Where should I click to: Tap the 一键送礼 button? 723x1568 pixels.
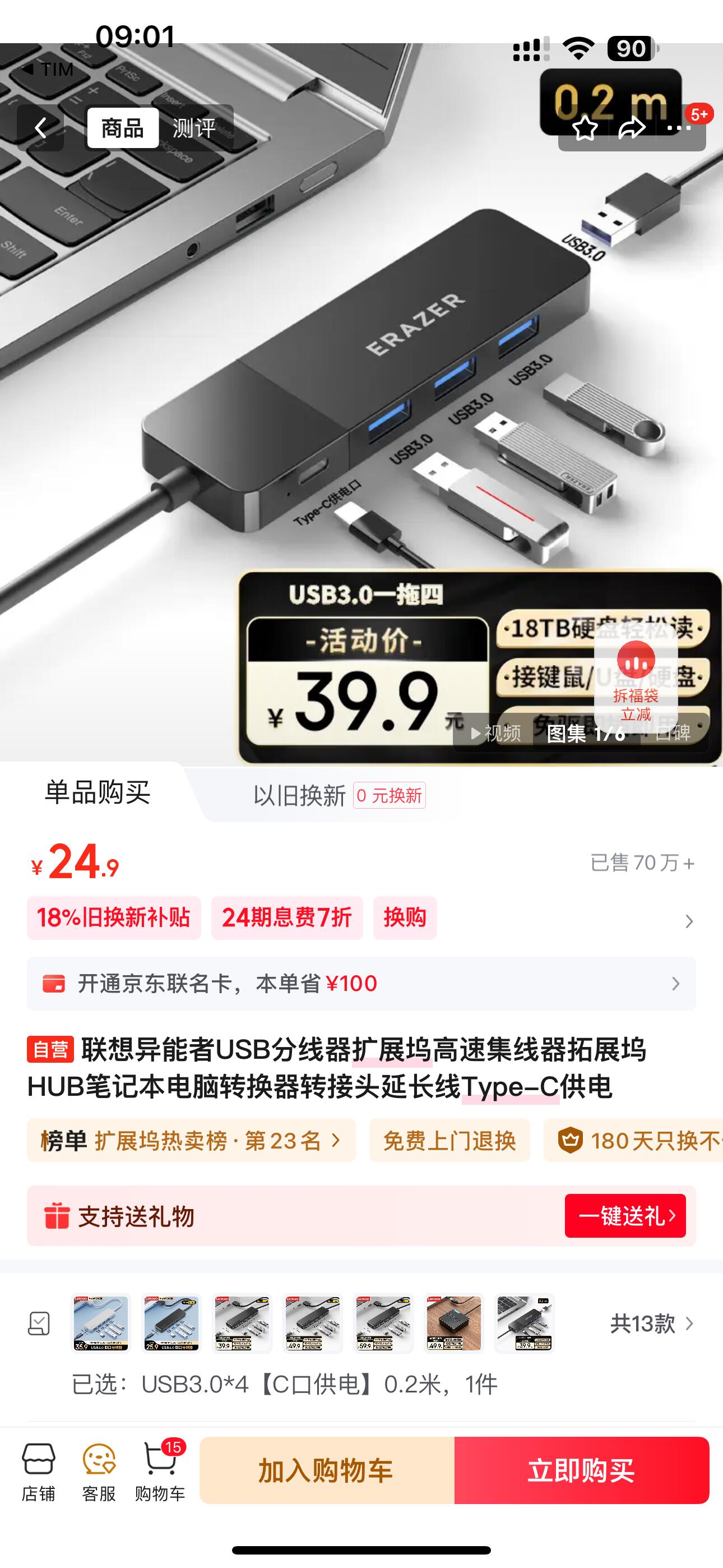[625, 1216]
